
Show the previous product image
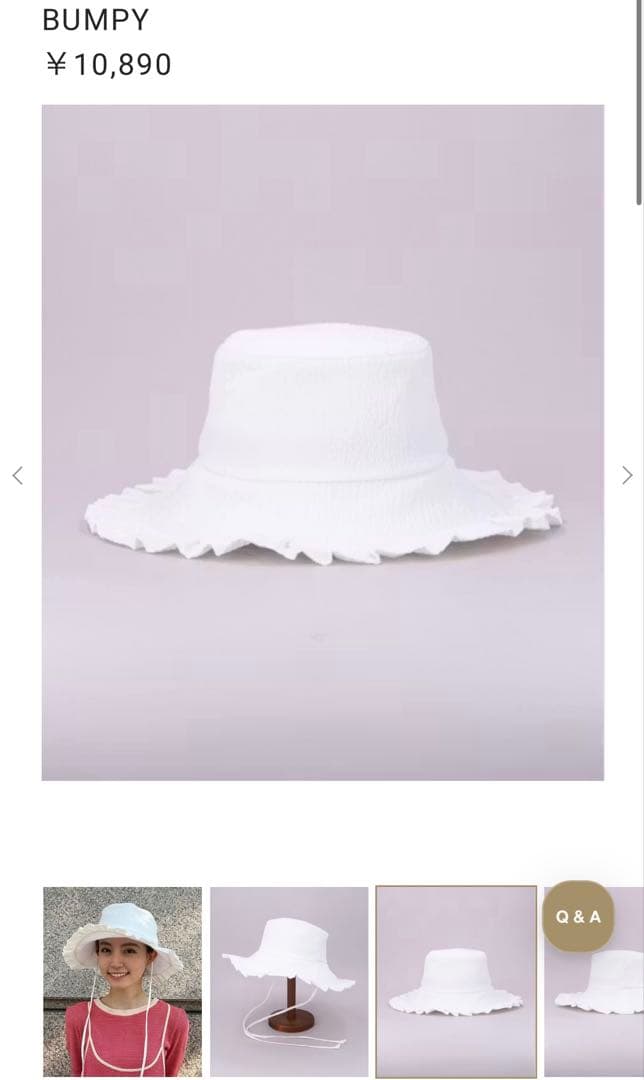(17, 475)
